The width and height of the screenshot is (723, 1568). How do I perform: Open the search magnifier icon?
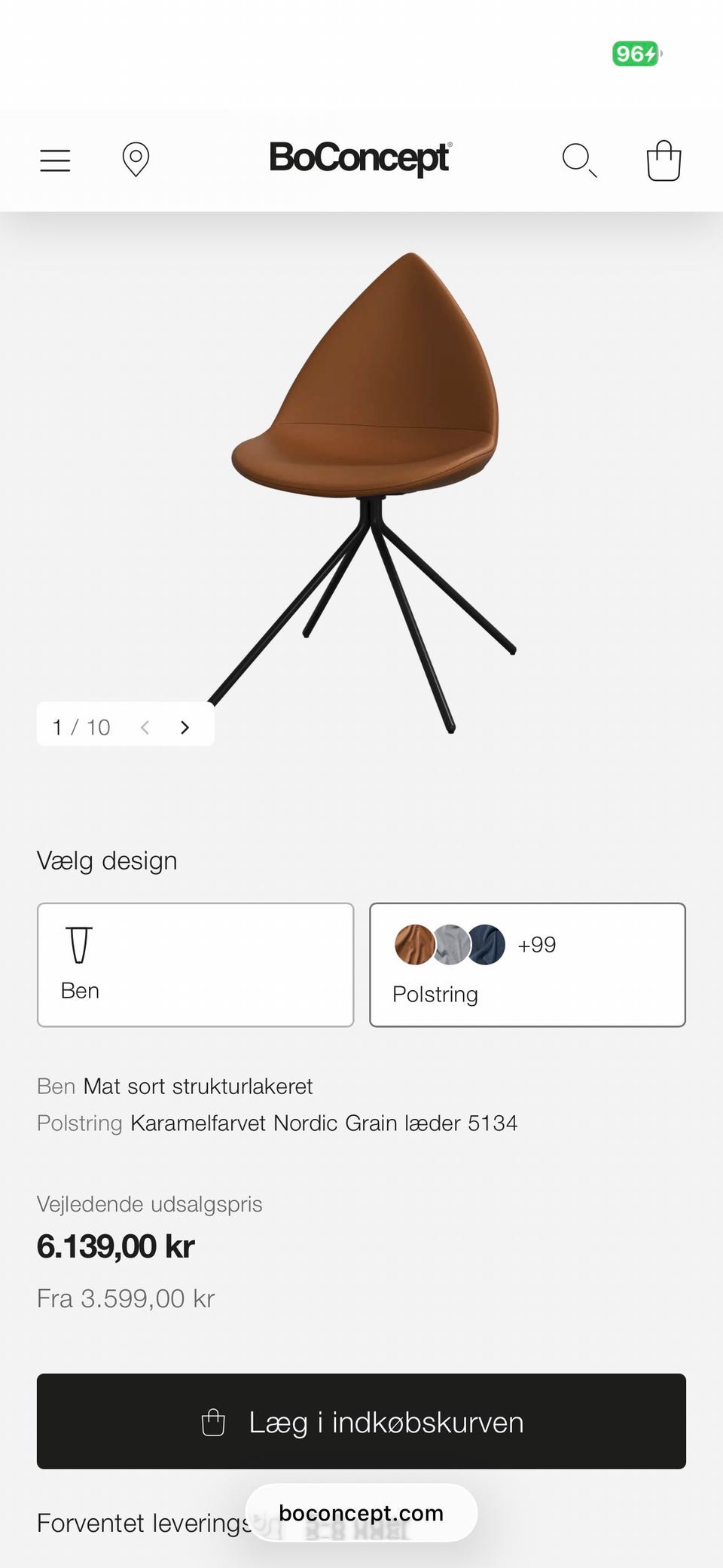[x=578, y=160]
